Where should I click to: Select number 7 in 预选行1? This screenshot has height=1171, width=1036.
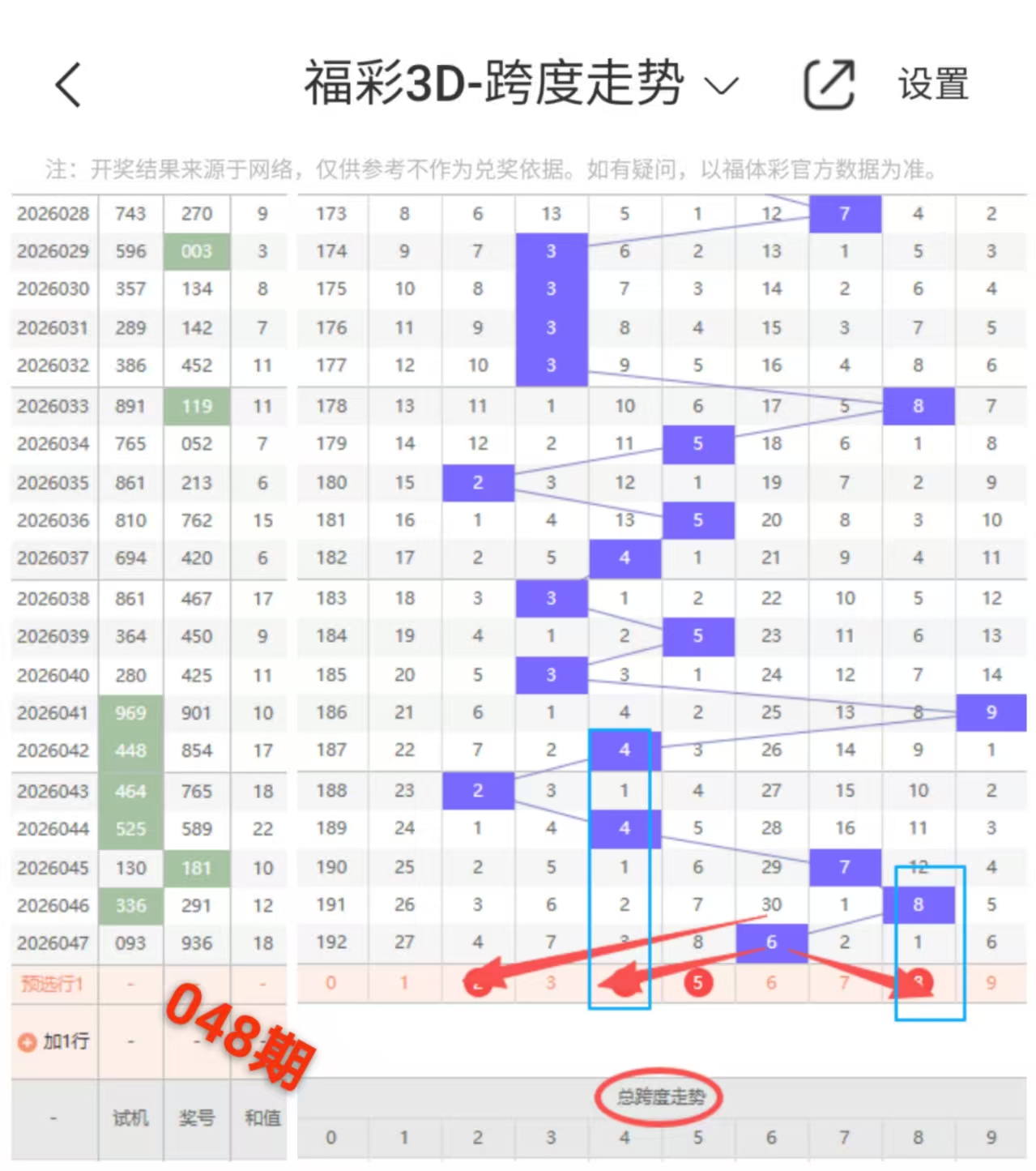click(x=844, y=983)
